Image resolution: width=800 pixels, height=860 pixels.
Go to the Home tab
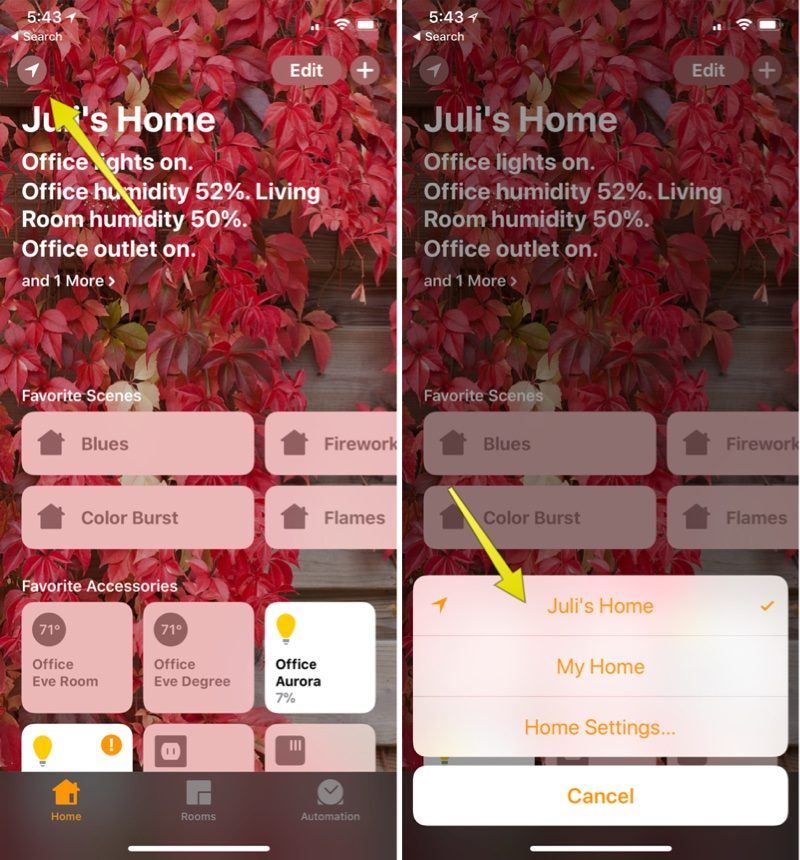click(66, 800)
